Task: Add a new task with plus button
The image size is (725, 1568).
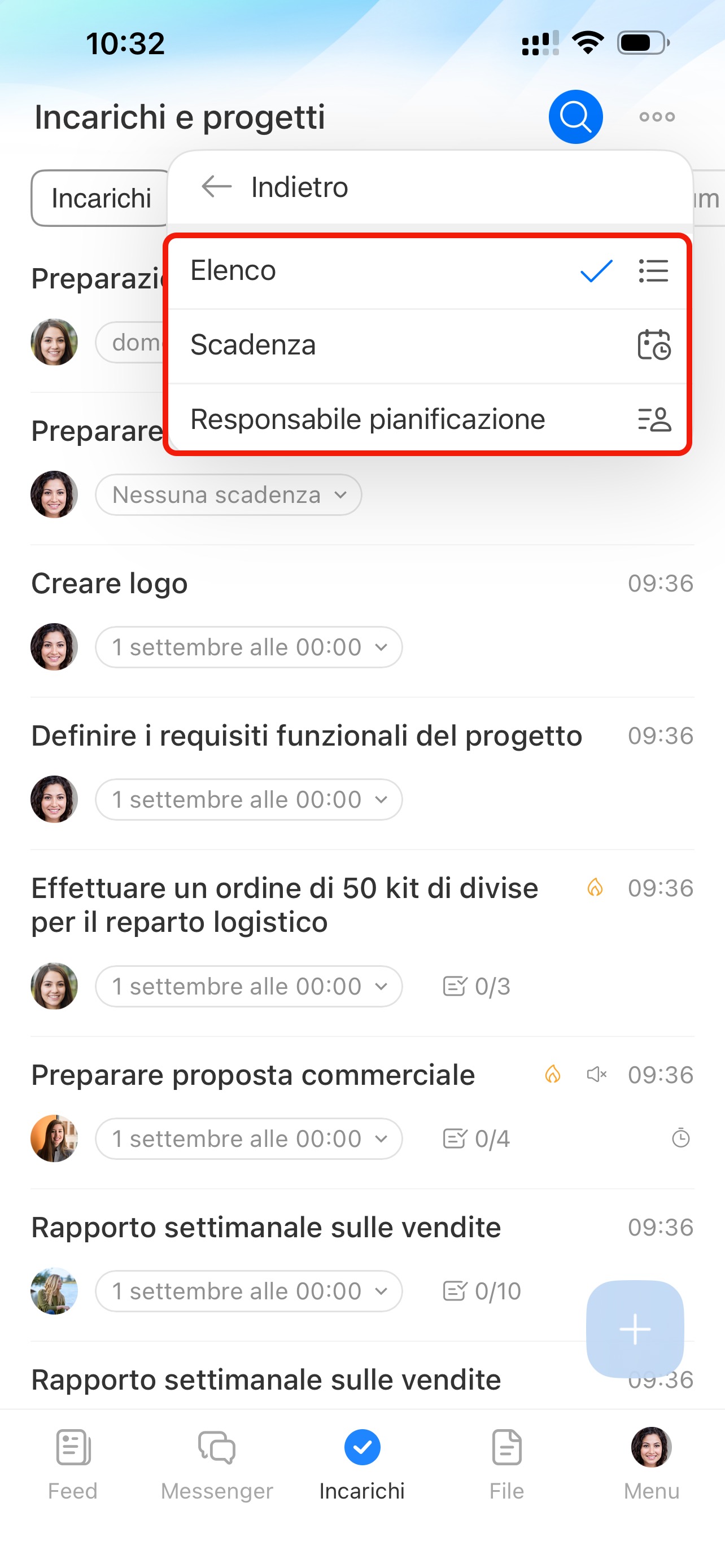Action: point(635,1329)
